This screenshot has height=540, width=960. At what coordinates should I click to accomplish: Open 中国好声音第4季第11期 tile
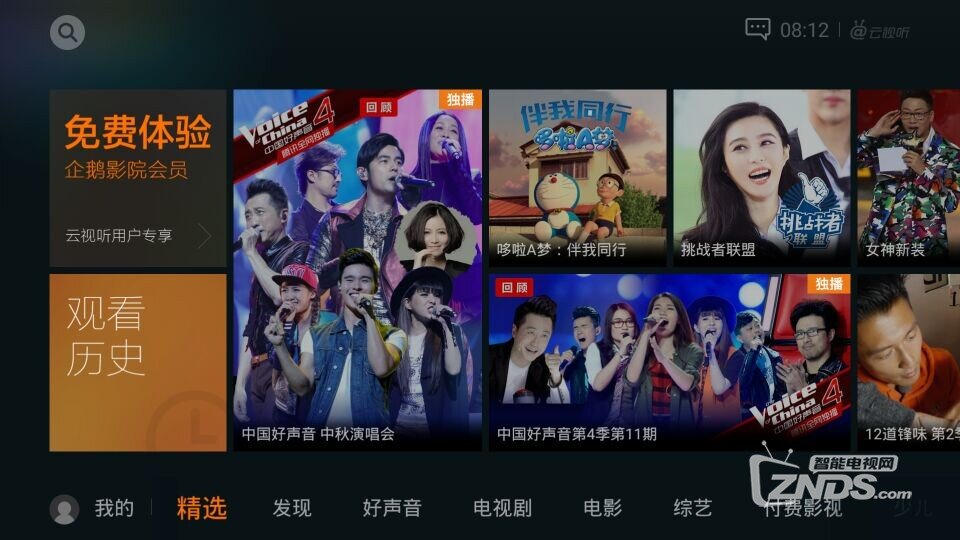pos(669,362)
